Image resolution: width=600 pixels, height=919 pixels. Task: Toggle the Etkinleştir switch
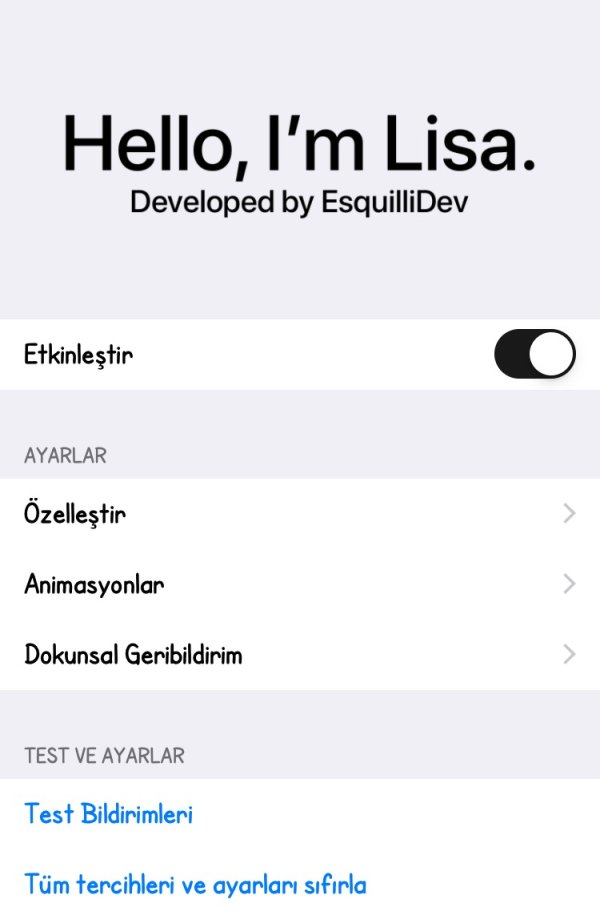click(534, 354)
